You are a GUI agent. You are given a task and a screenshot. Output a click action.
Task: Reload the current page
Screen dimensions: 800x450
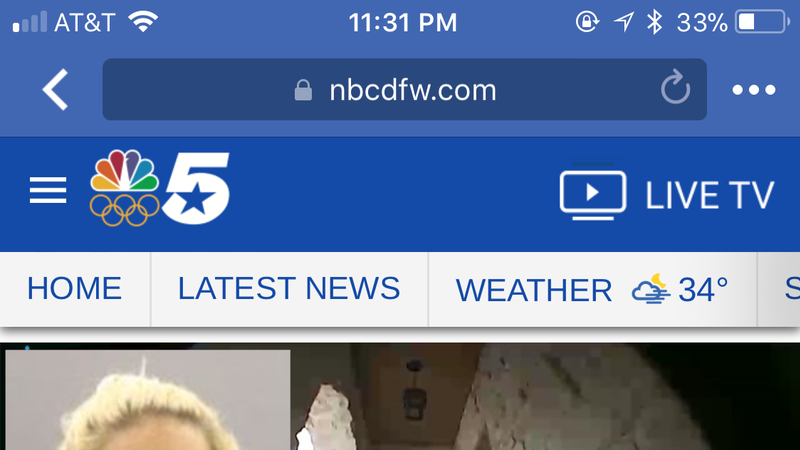click(x=676, y=90)
